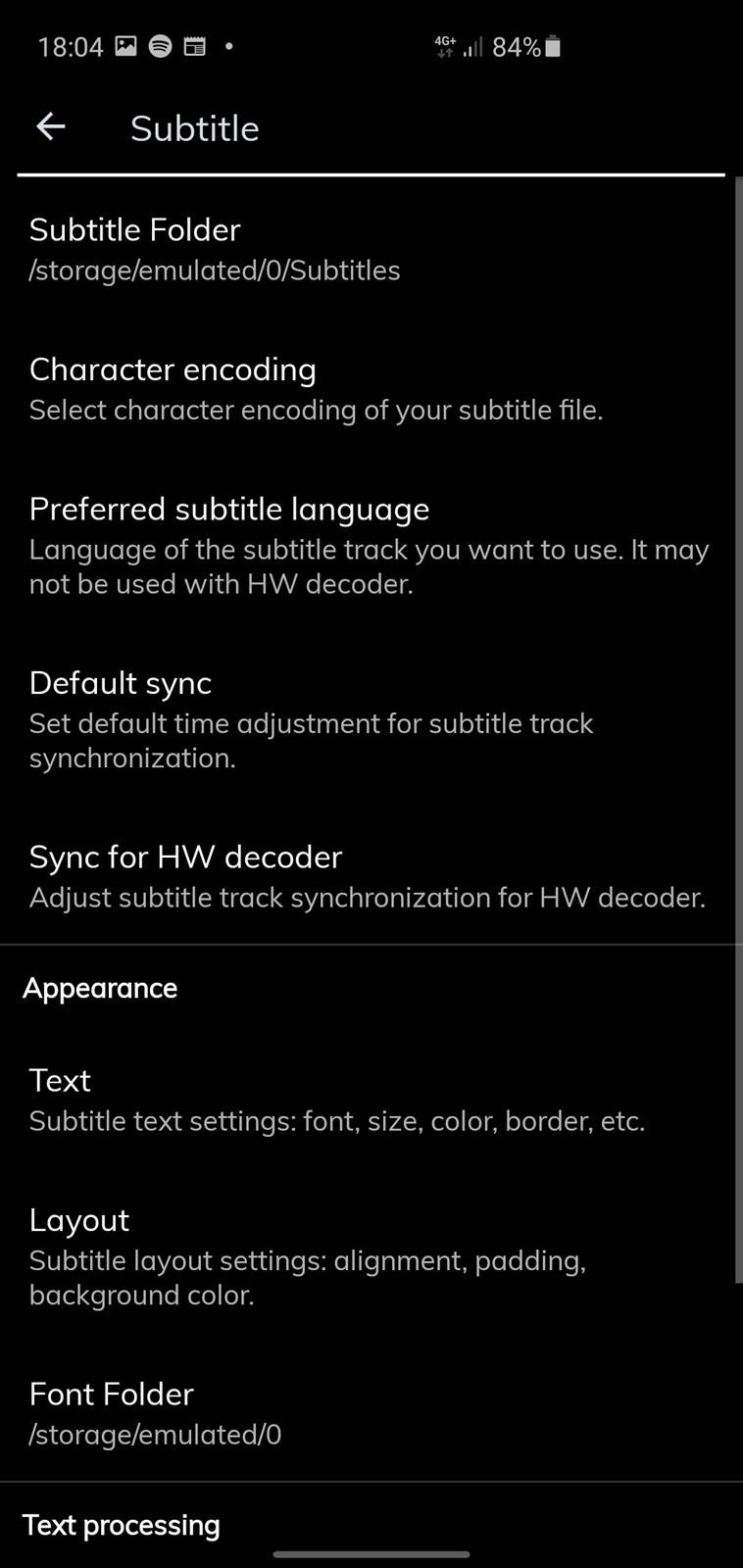
Task: Open Subtitle Folder setting
Action: pyautogui.click(x=371, y=249)
